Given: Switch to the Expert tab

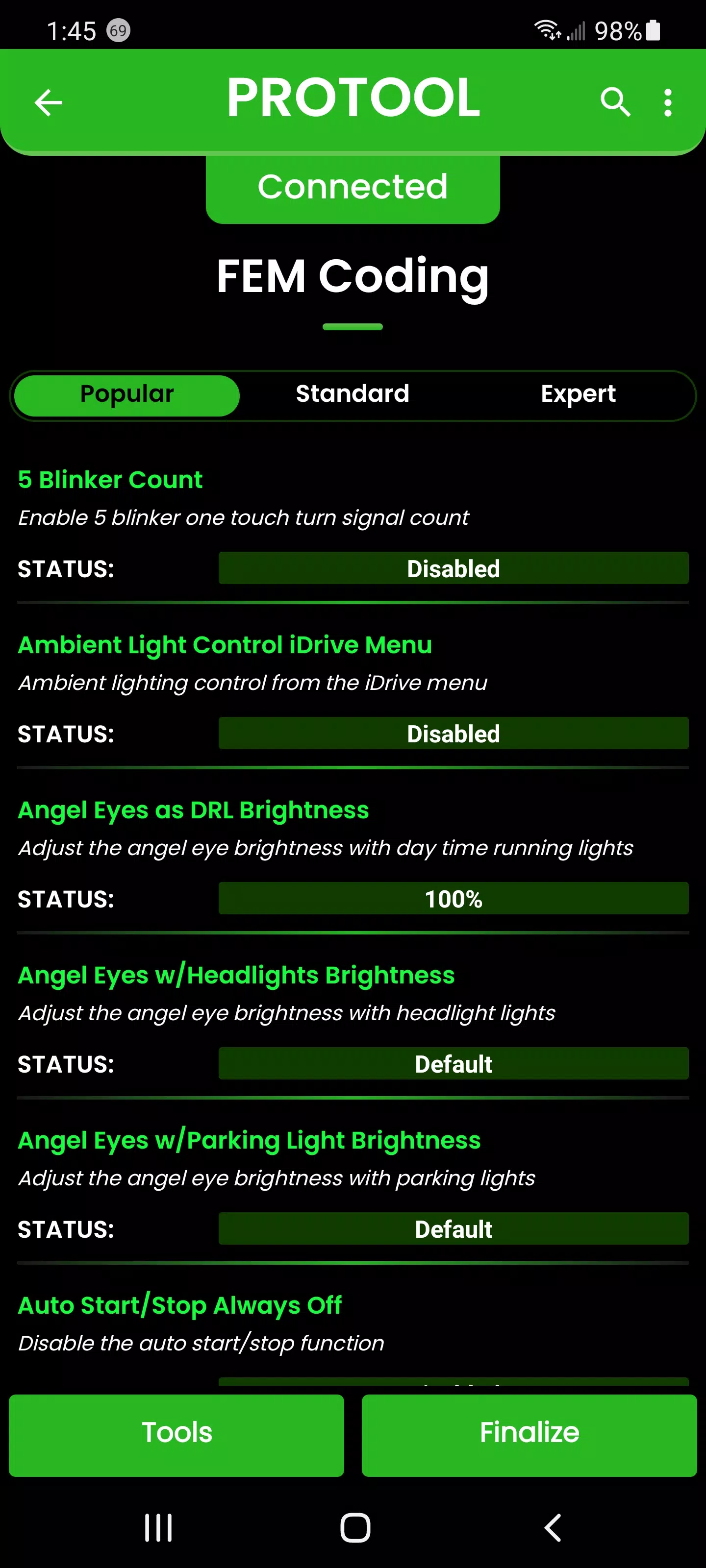Looking at the screenshot, I should [578, 394].
